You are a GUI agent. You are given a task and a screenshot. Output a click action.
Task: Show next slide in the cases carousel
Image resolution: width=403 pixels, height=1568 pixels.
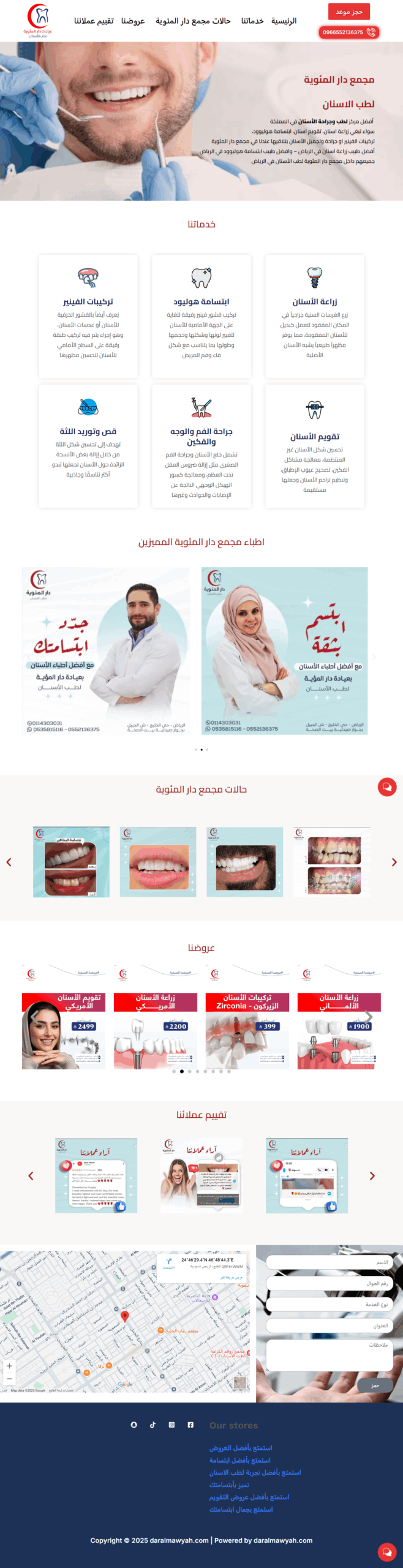pos(394,862)
